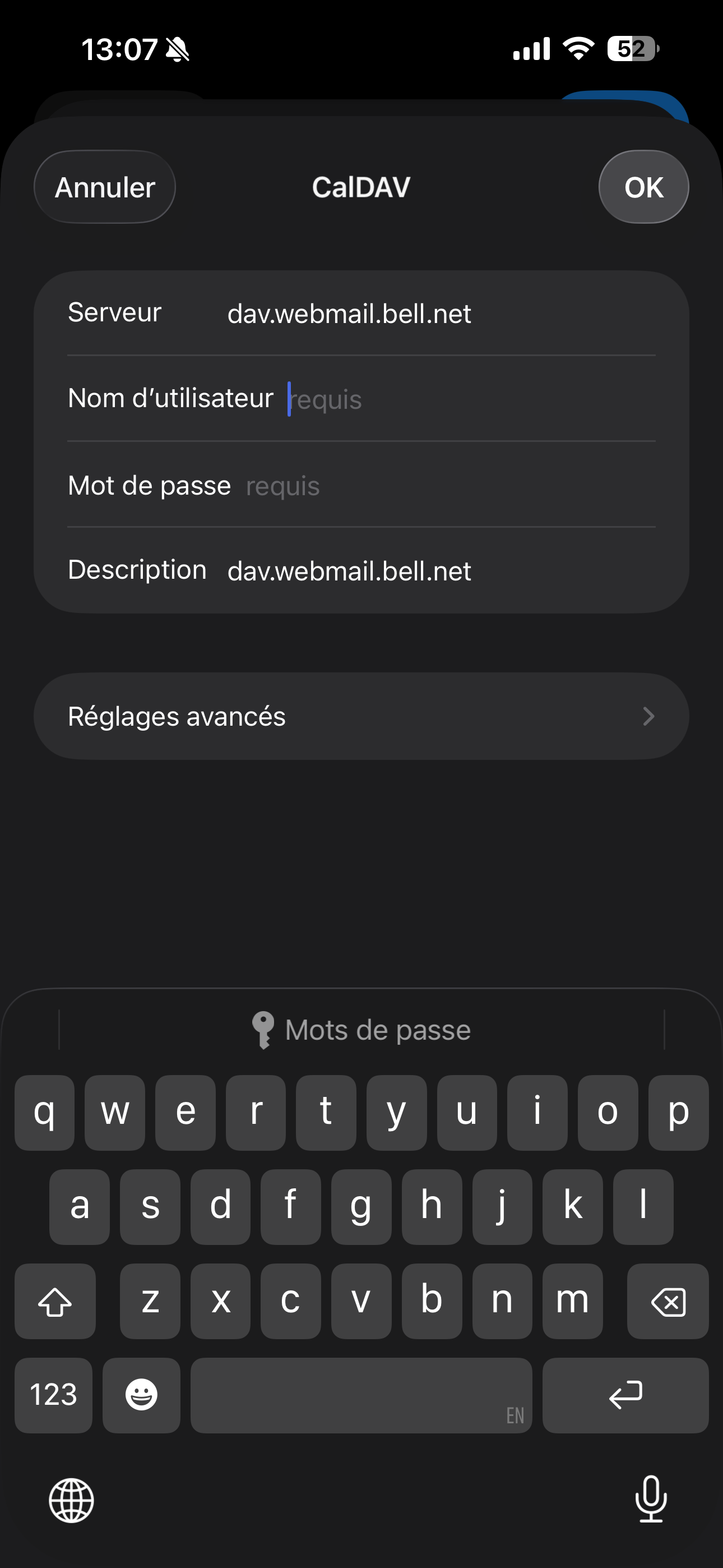Tap the key icon for password autofill

264,1029
